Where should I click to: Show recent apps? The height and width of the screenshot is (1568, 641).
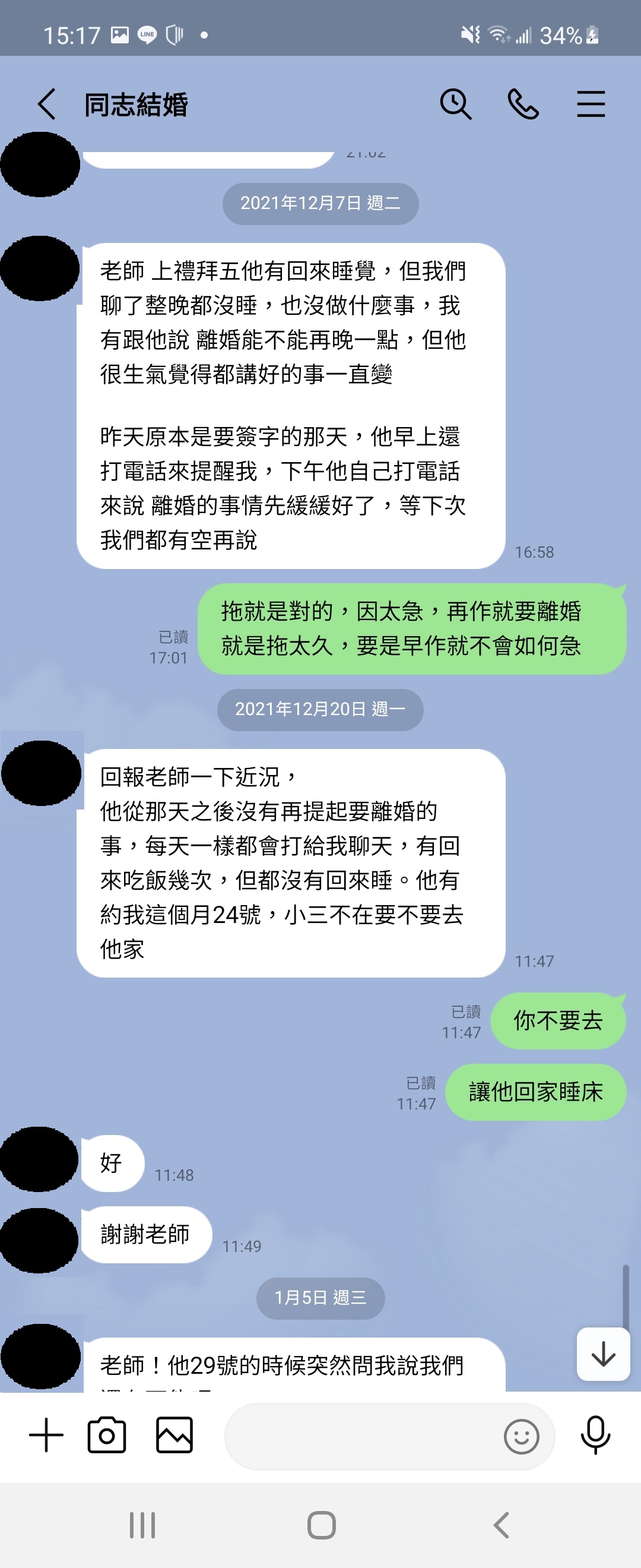[142, 1525]
